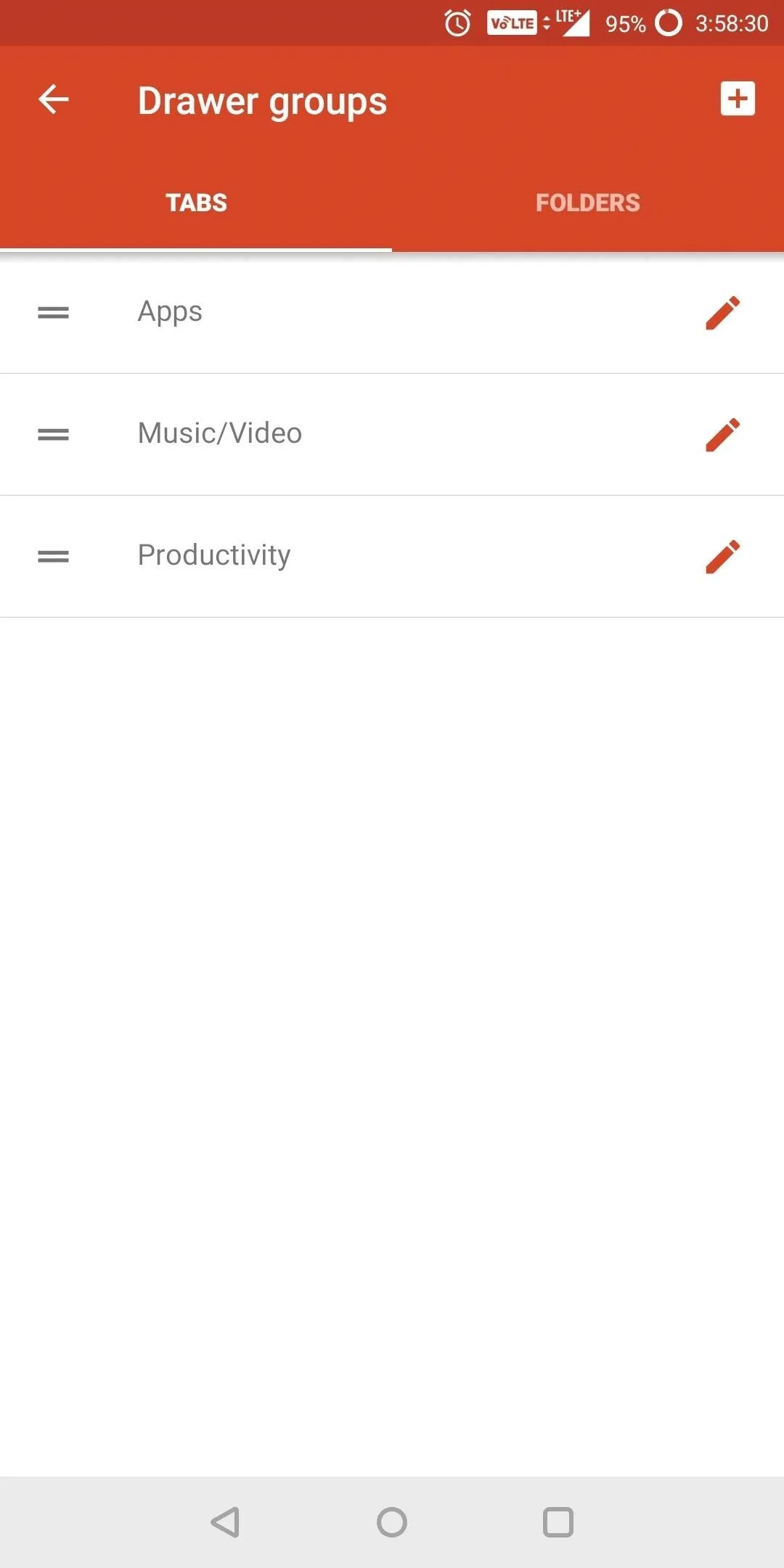Switch to the Folders tab
784x1568 pixels.
point(588,203)
